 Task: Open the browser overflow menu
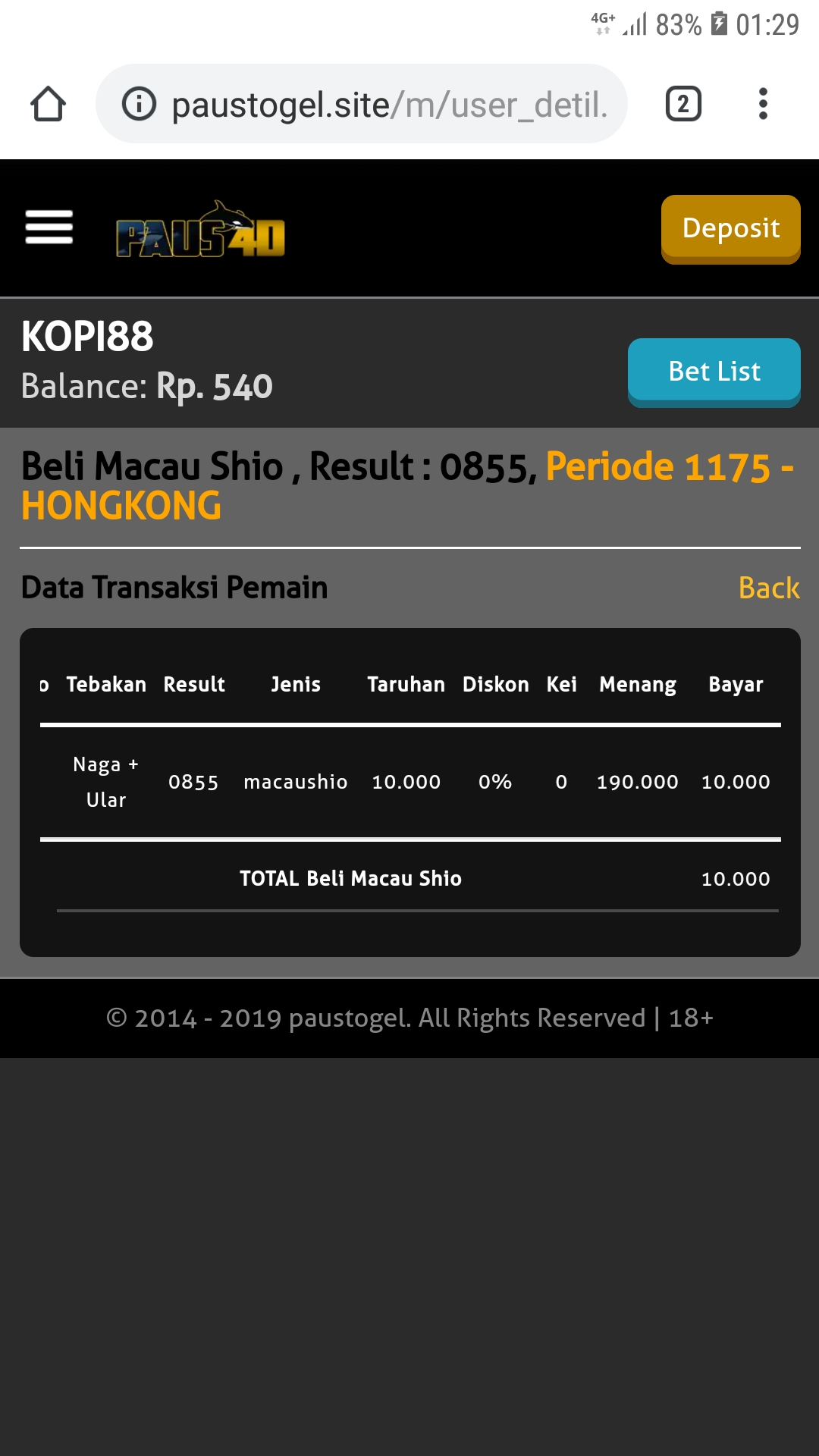[763, 104]
